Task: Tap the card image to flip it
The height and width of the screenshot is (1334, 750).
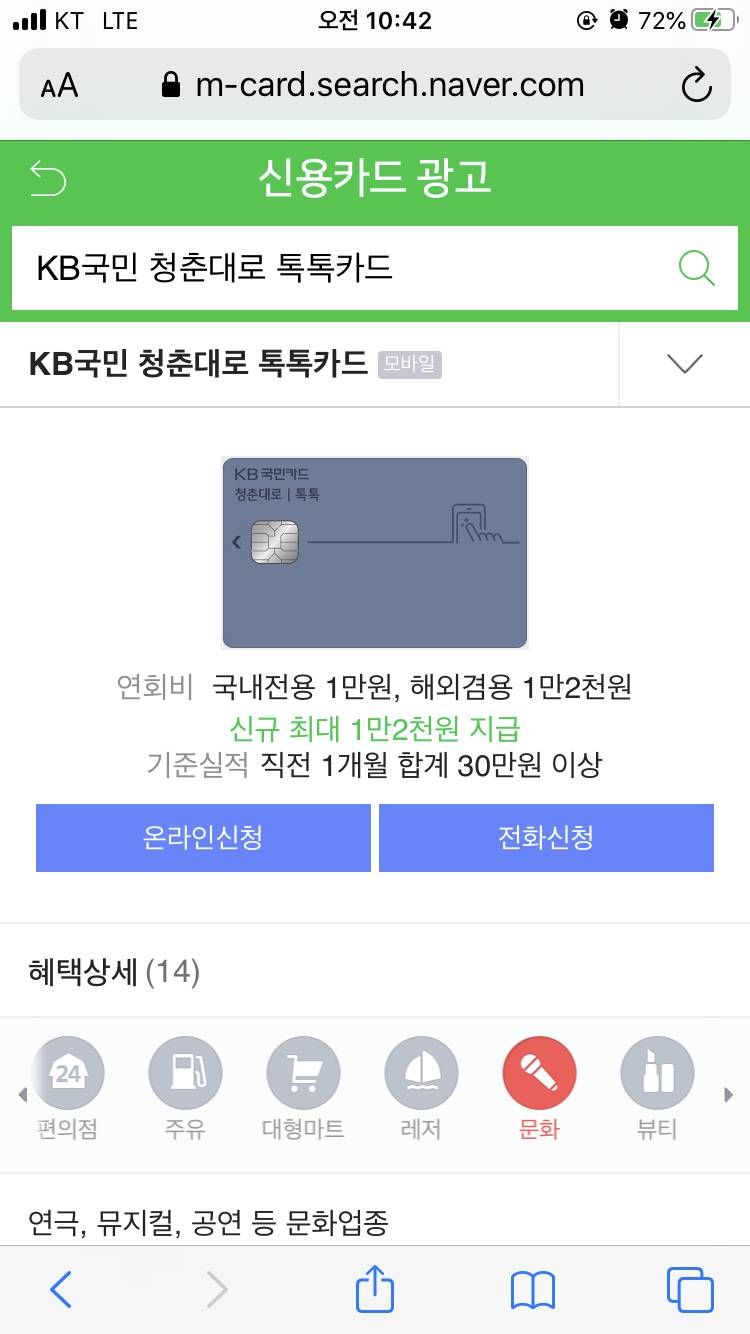Action: pos(374,553)
